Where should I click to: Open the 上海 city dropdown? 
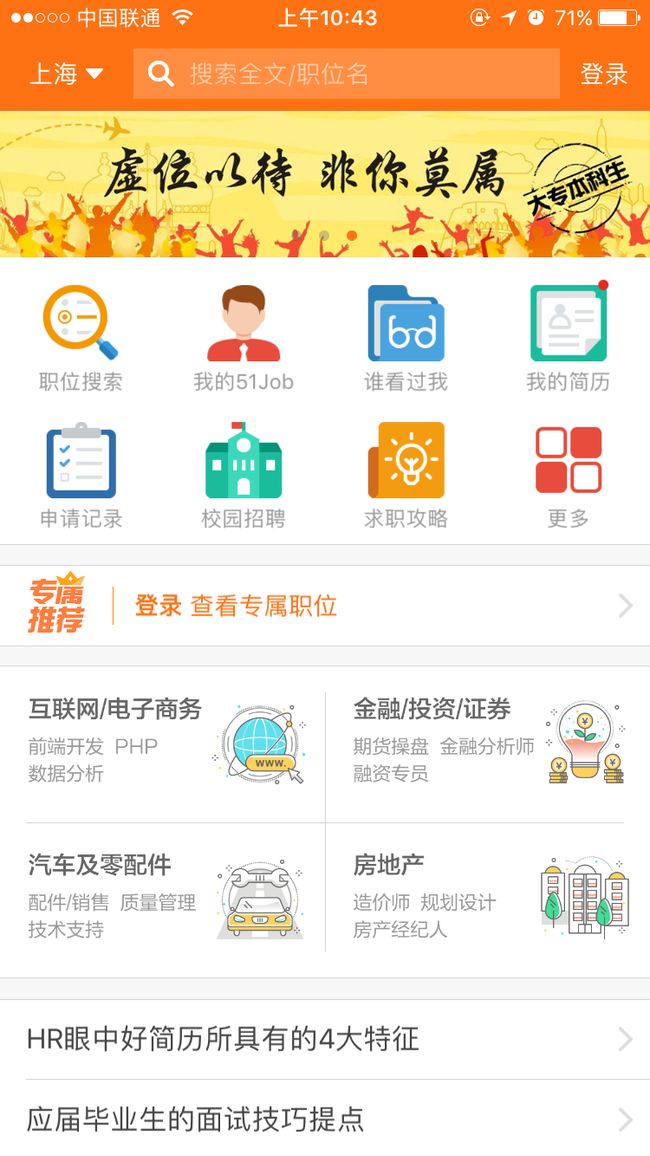(66, 73)
